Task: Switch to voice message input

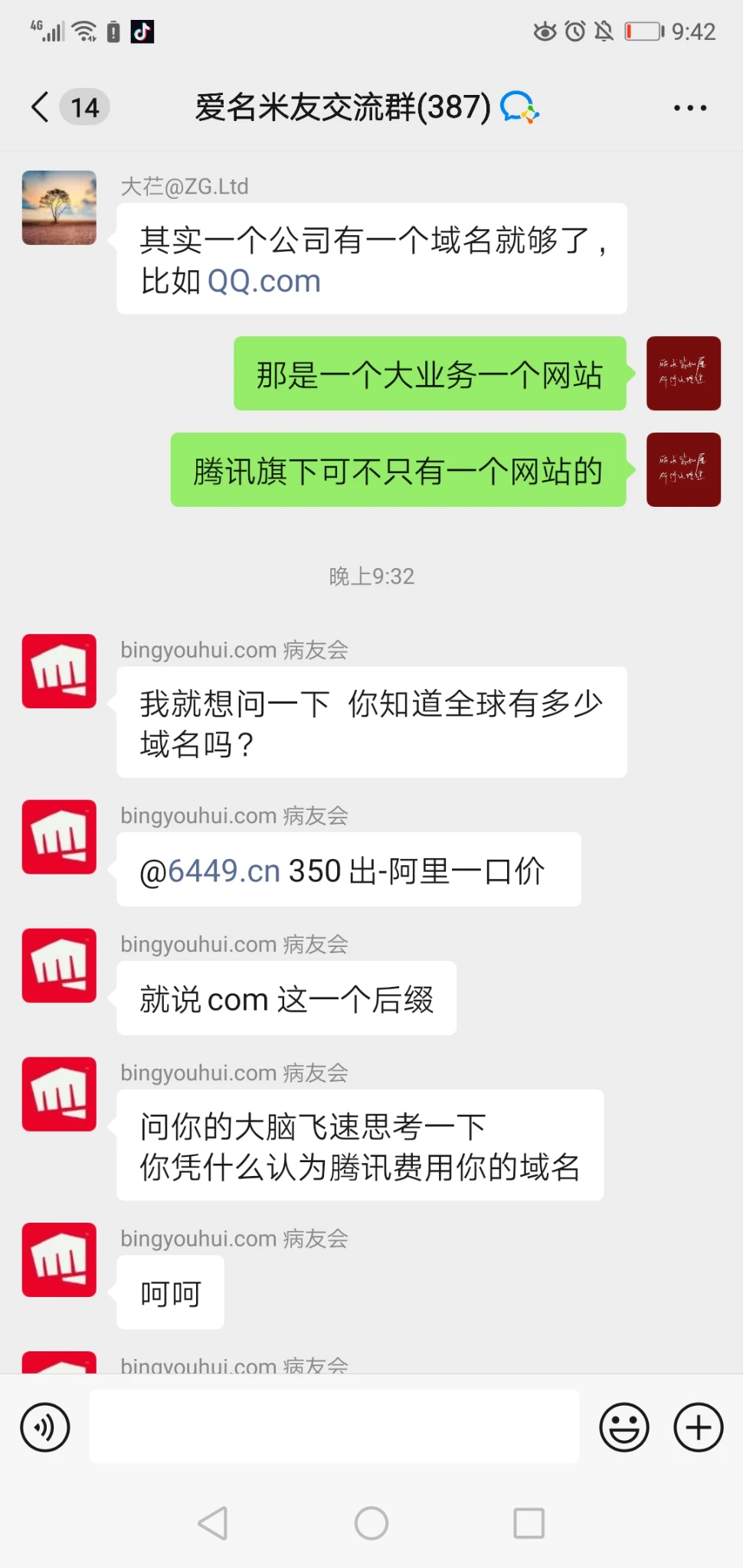Action: [x=45, y=1427]
